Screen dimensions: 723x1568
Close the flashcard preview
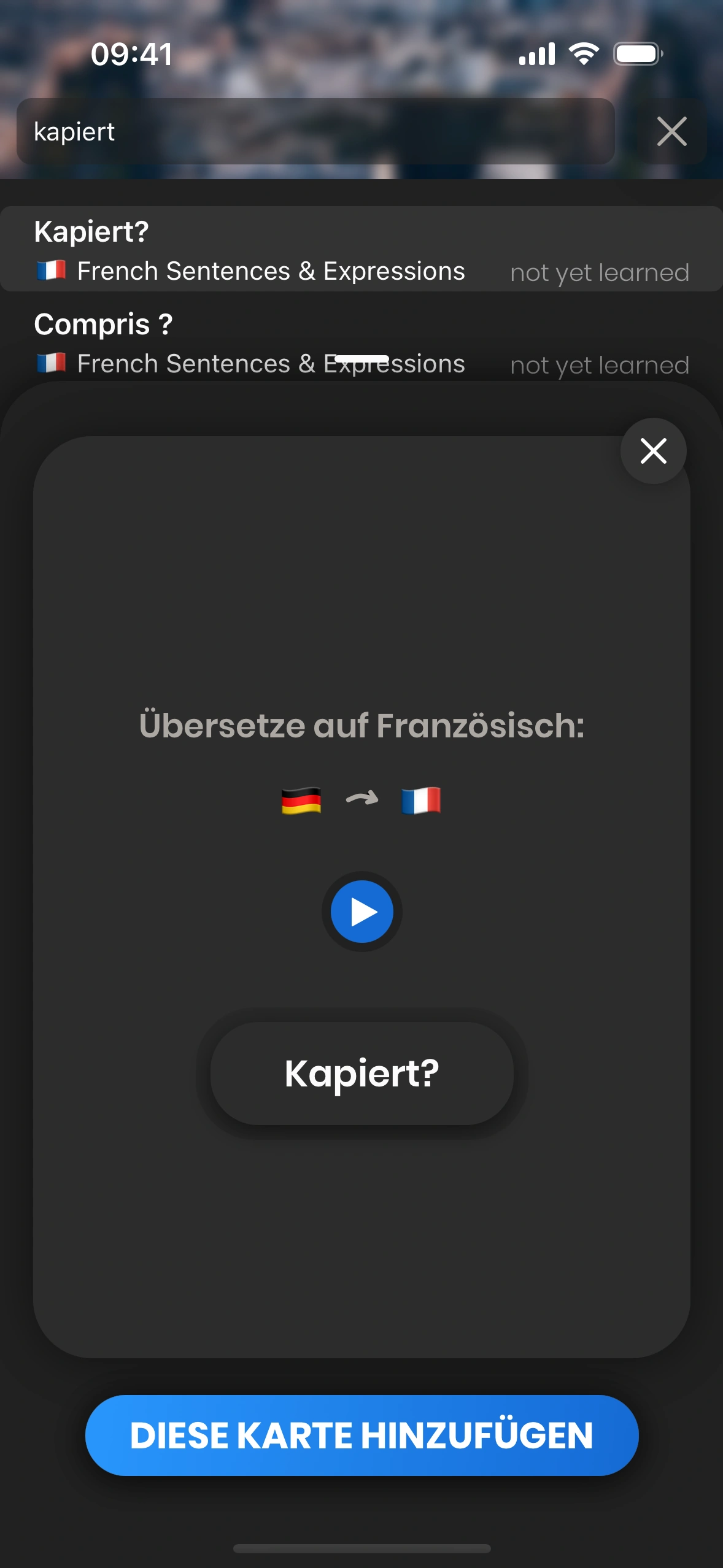(x=653, y=451)
